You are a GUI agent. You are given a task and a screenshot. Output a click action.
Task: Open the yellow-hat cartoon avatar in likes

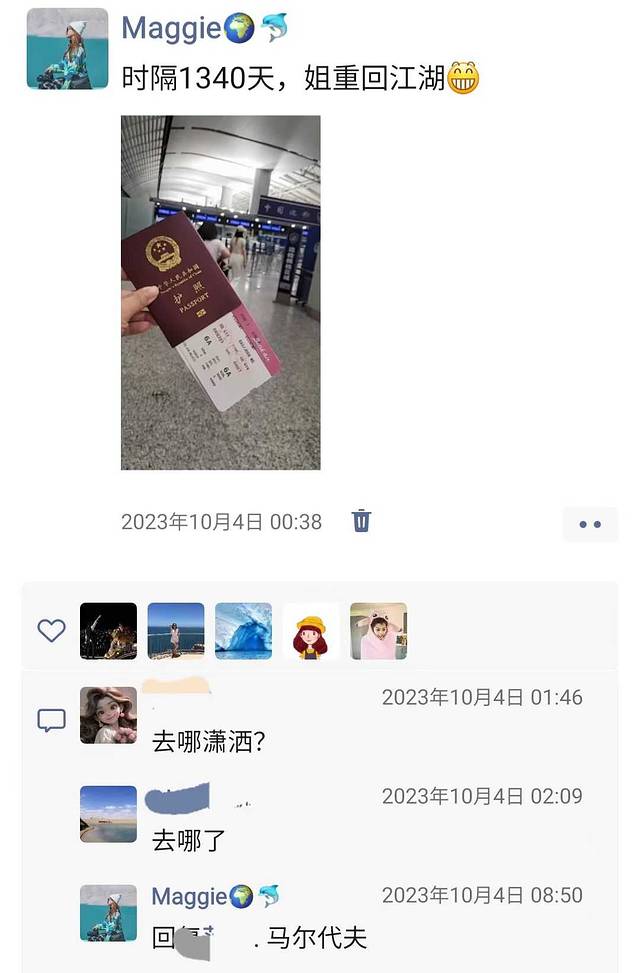pos(311,631)
